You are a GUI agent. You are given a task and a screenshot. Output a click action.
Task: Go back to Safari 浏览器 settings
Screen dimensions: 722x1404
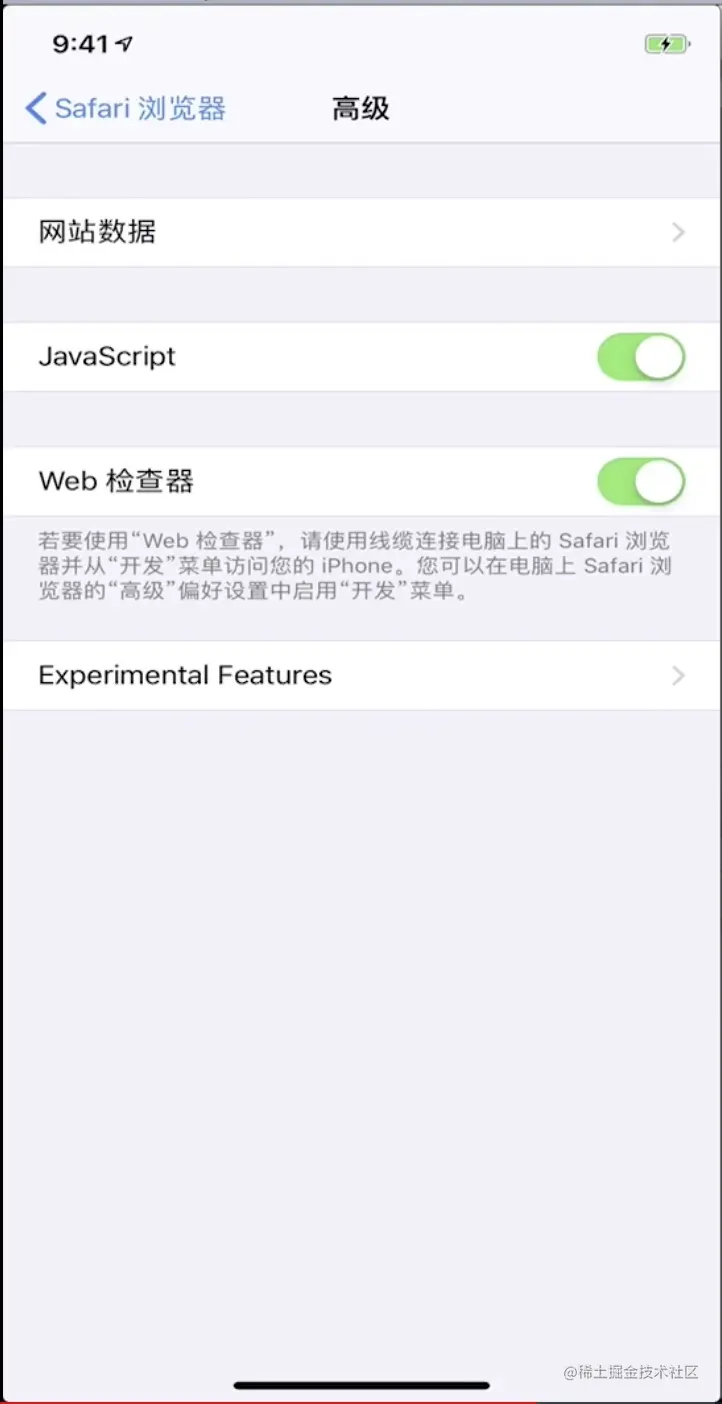coord(126,108)
